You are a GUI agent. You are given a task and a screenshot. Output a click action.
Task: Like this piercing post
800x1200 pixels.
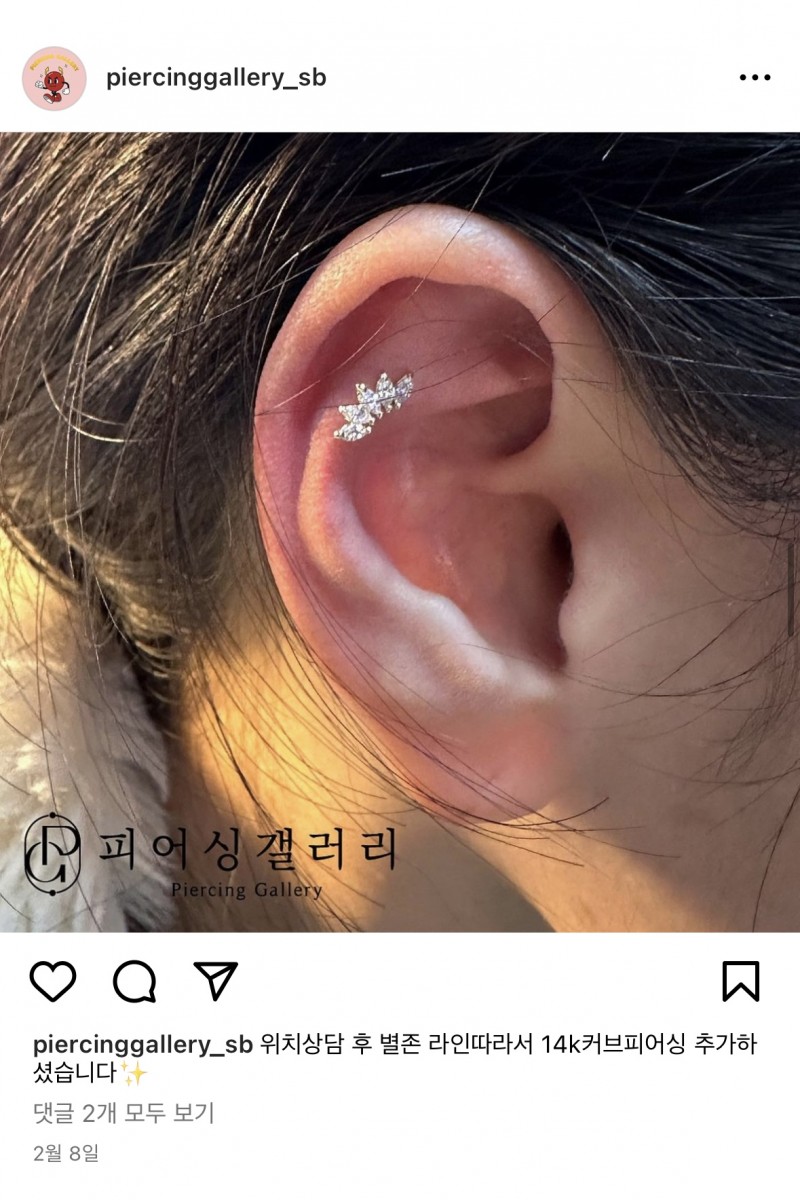(53, 982)
